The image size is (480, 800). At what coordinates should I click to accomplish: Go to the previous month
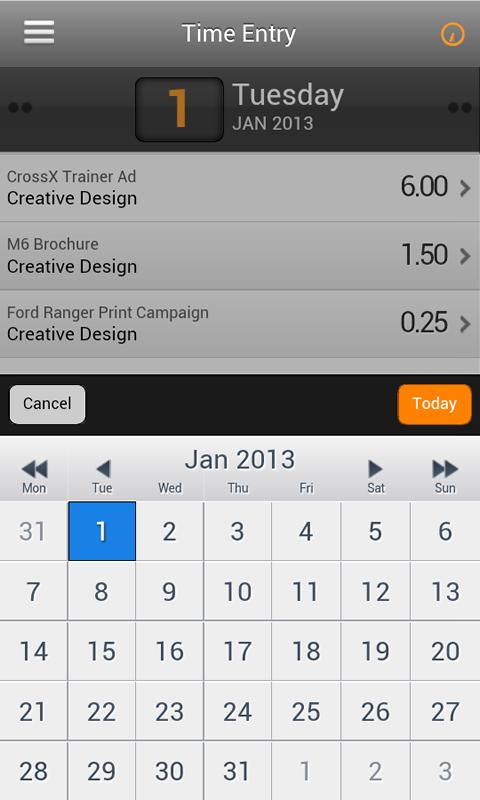pos(103,469)
